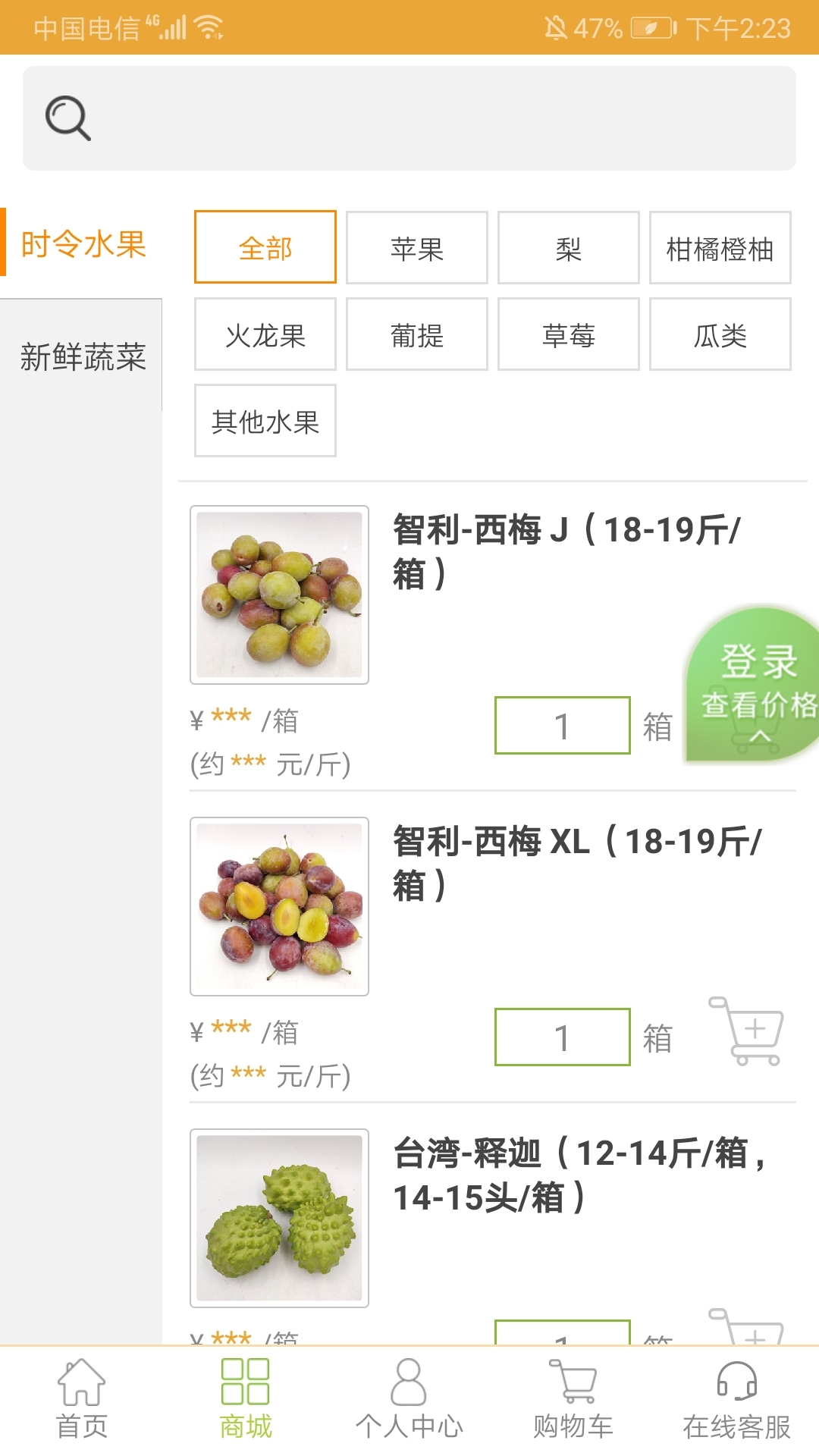Add 智利-西梅 XL to cart
This screenshot has height=1456, width=819.
tap(747, 1031)
